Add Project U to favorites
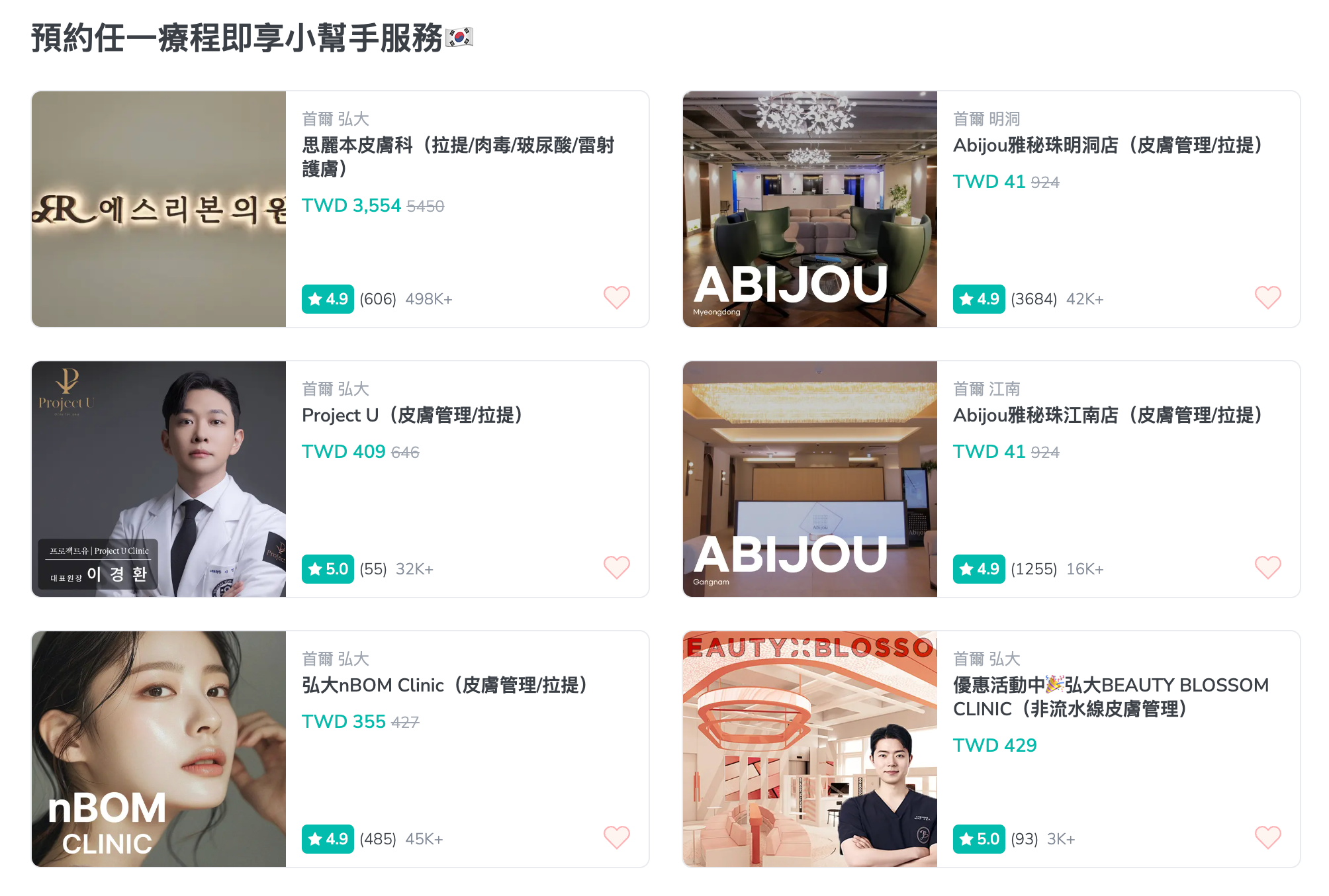This screenshot has width=1329, height=896. point(616,568)
